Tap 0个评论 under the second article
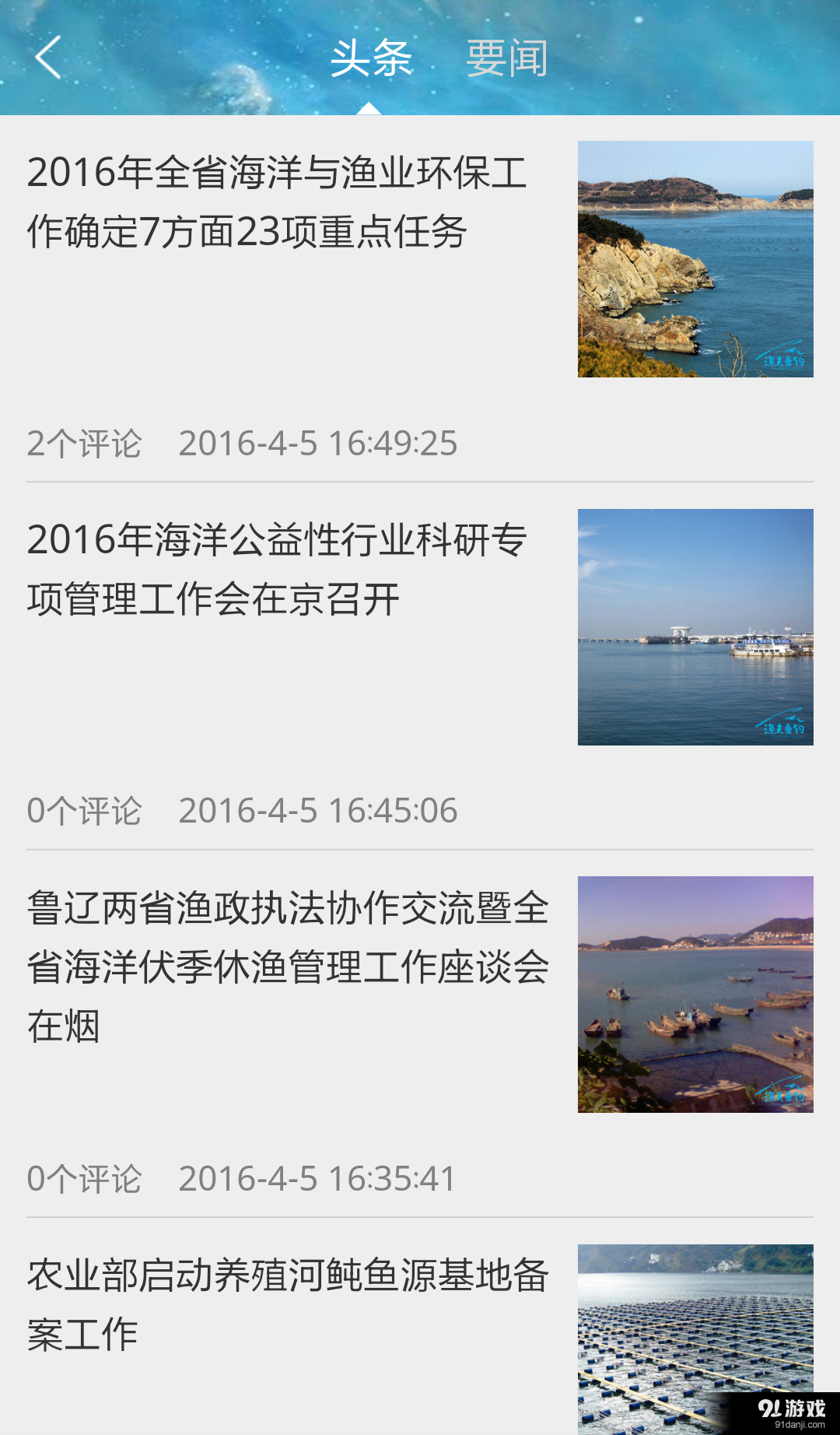840x1435 pixels. click(84, 810)
